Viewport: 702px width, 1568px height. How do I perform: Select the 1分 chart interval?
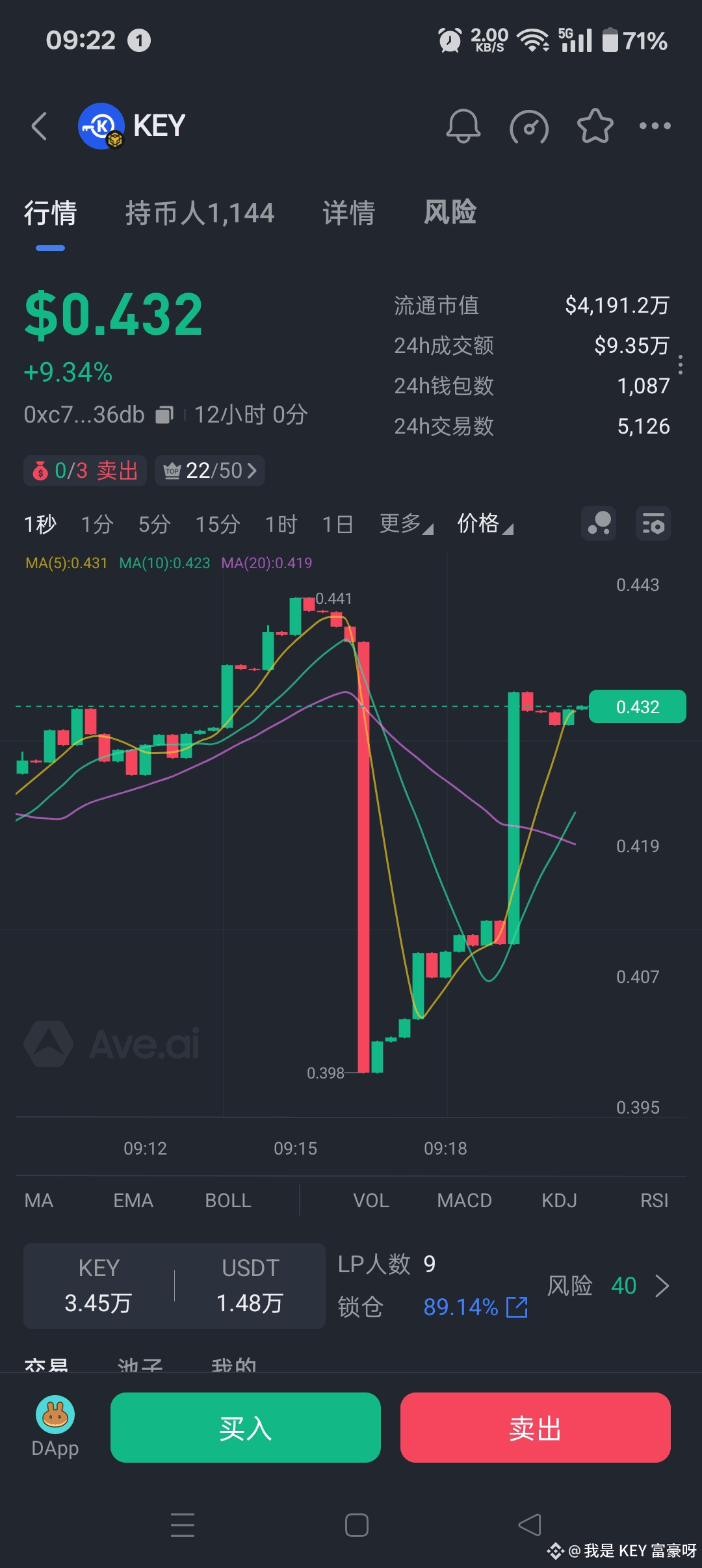(x=97, y=524)
